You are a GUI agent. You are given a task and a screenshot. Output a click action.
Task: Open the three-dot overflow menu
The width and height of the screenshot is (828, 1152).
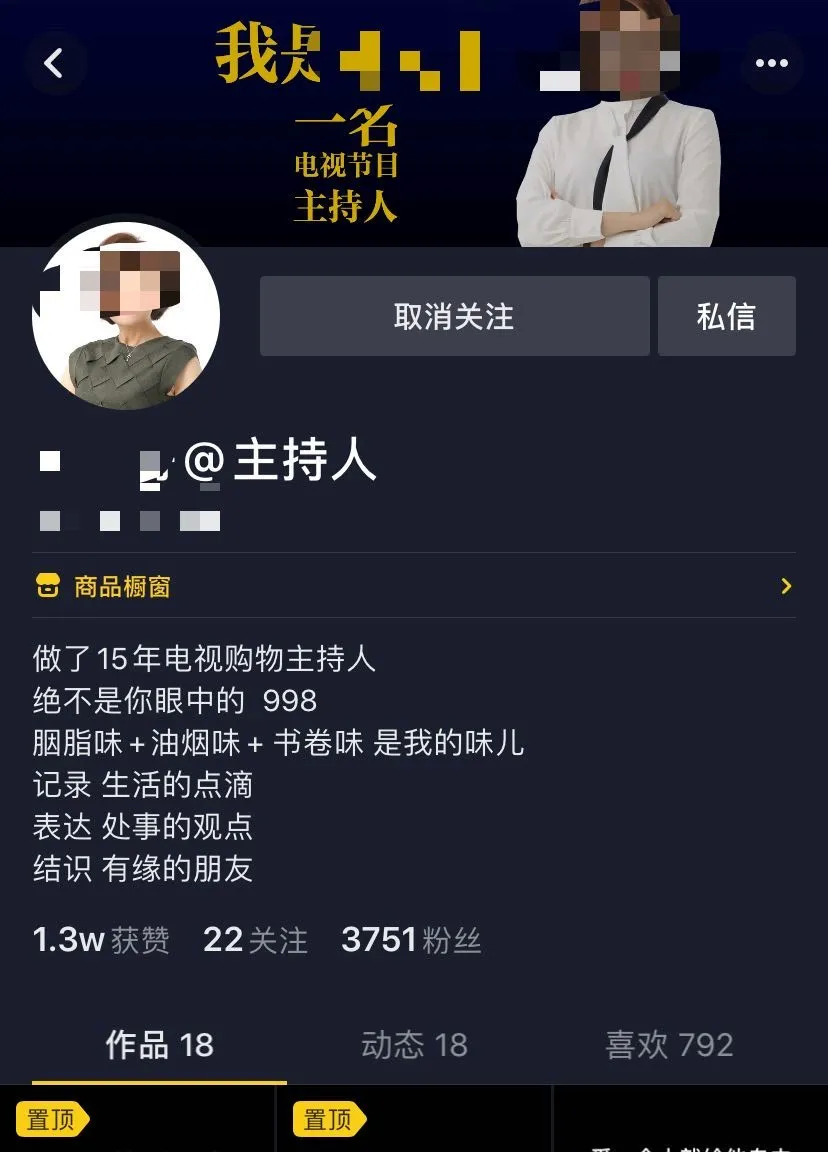pyautogui.click(x=771, y=64)
